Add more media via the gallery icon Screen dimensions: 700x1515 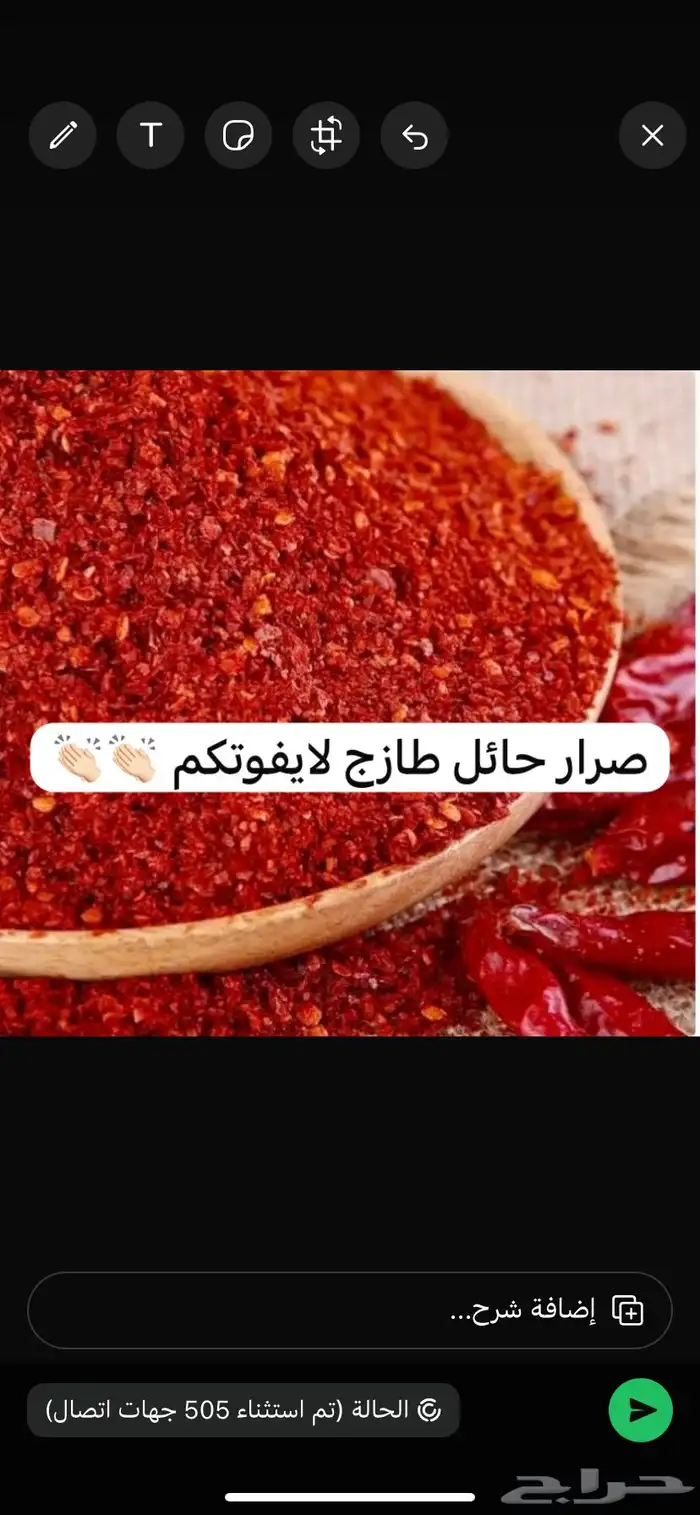628,1310
